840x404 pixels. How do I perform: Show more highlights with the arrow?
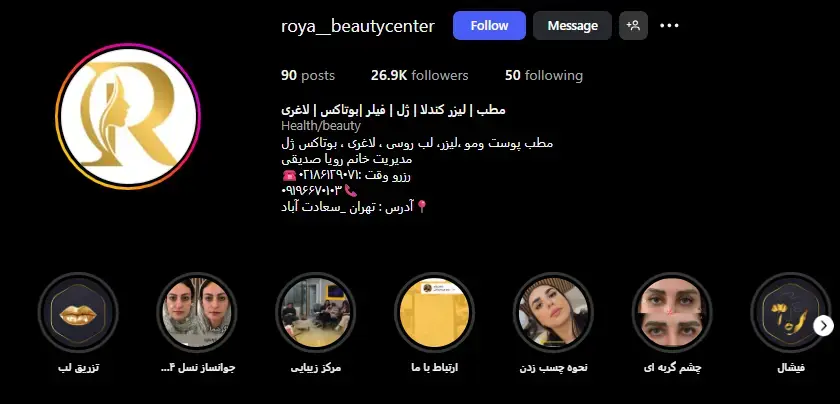click(824, 326)
